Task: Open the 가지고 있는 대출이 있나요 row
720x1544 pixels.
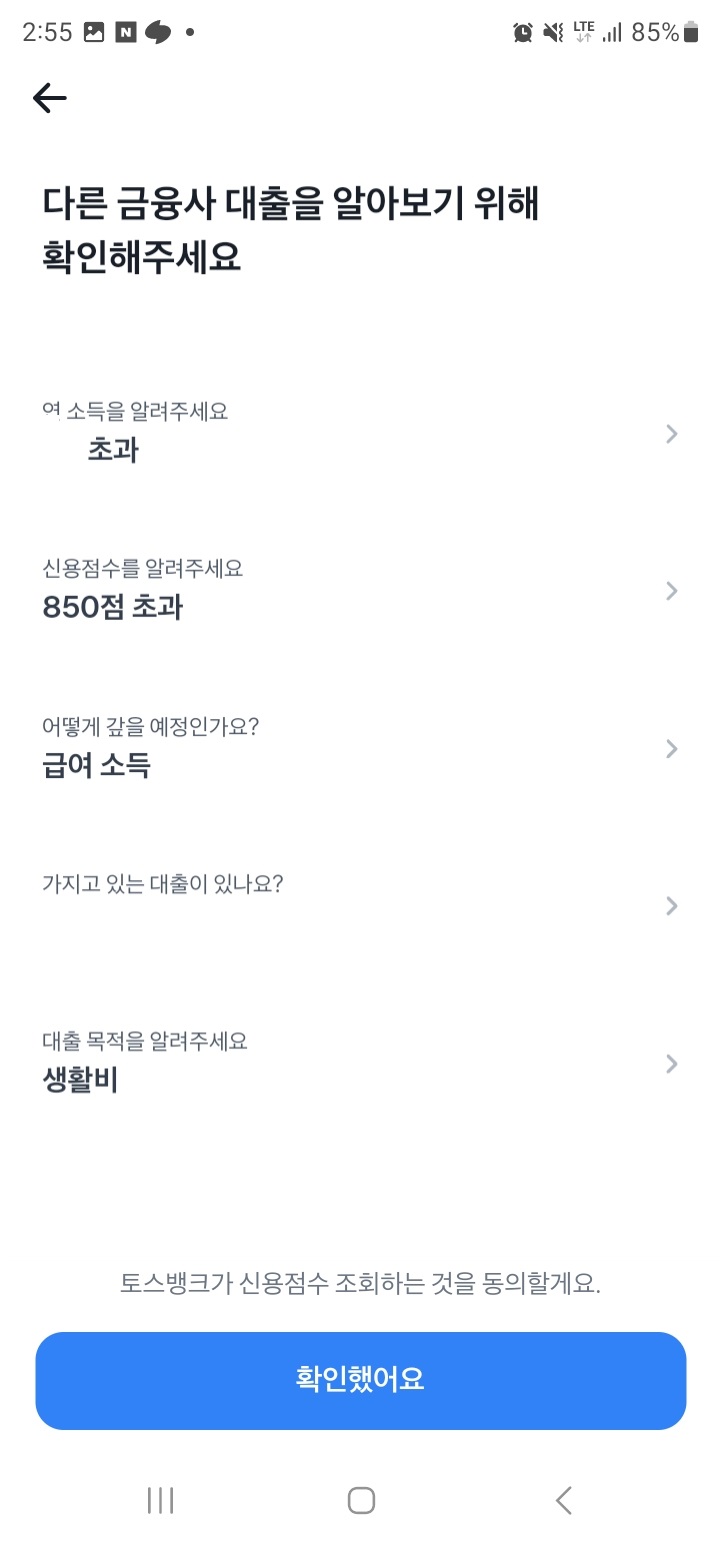Action: pyautogui.click(x=670, y=906)
